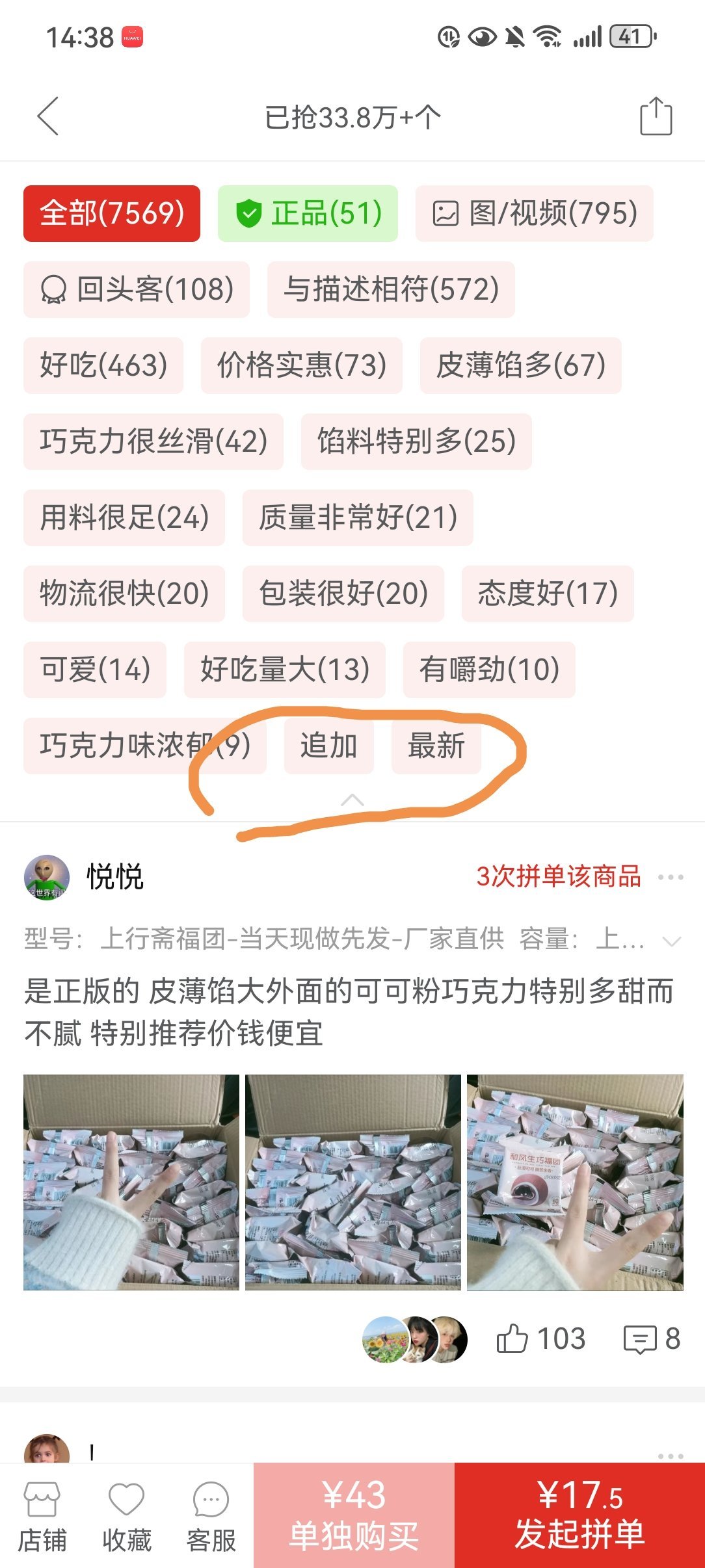The image size is (705, 1568).
Task: Visit the 店铺 page
Action: (42, 1516)
